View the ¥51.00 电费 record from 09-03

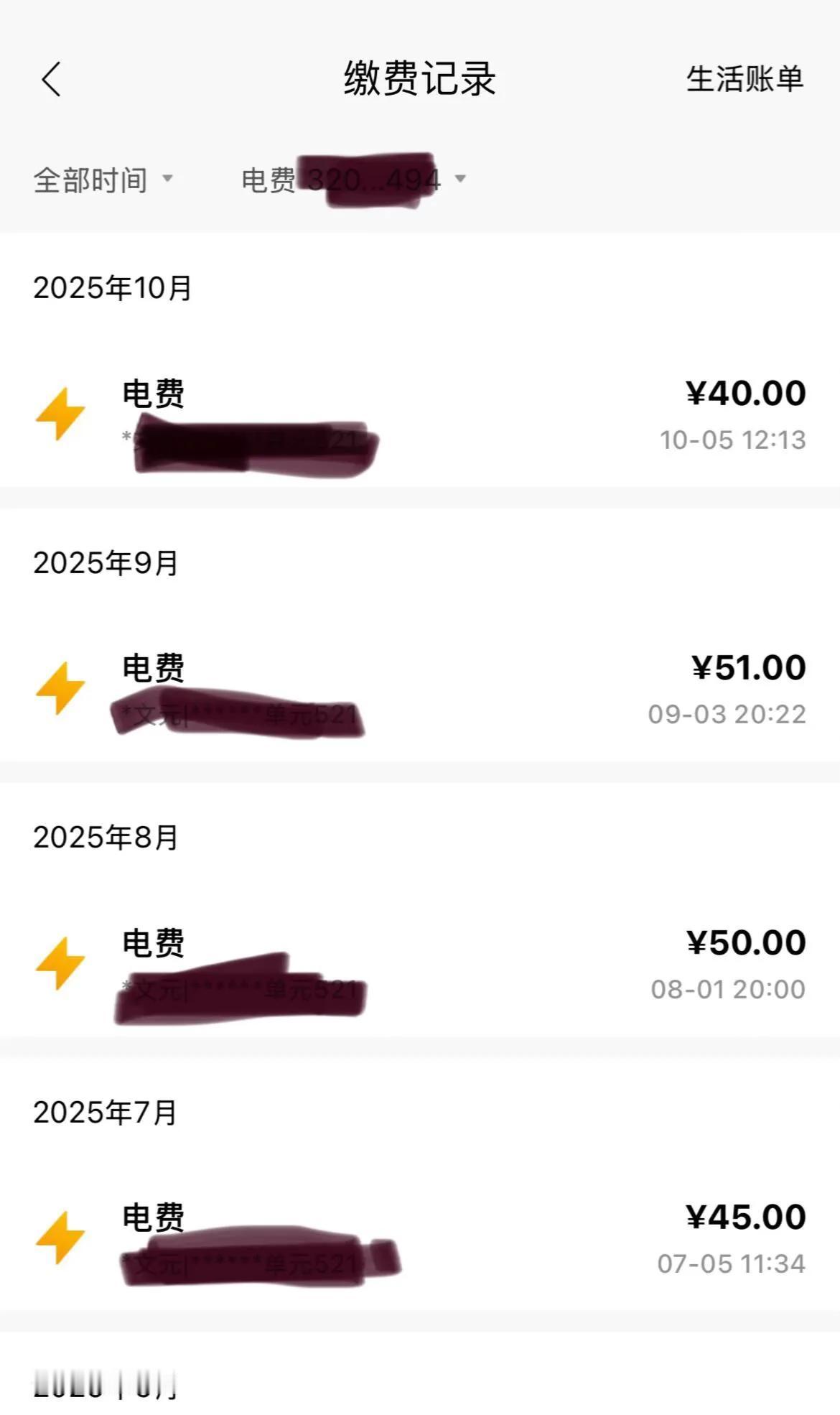click(420, 690)
